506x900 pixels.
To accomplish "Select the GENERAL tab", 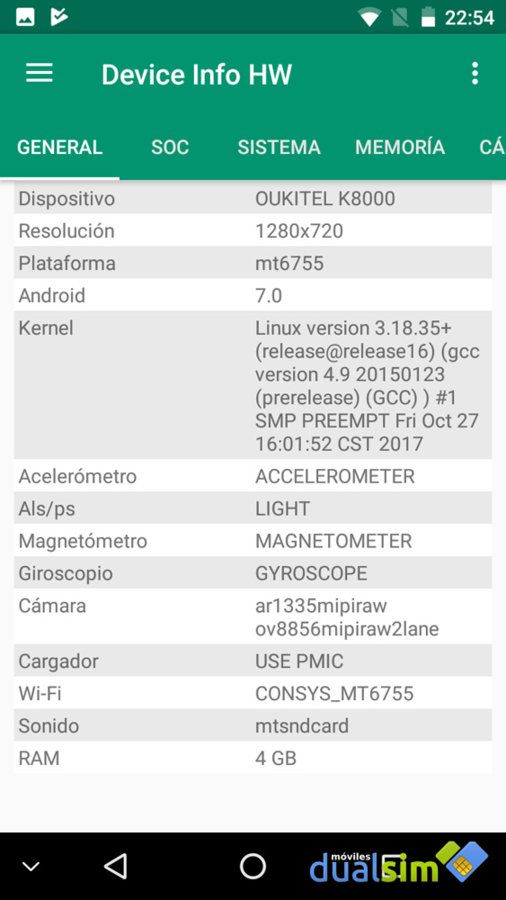I will 60,148.
